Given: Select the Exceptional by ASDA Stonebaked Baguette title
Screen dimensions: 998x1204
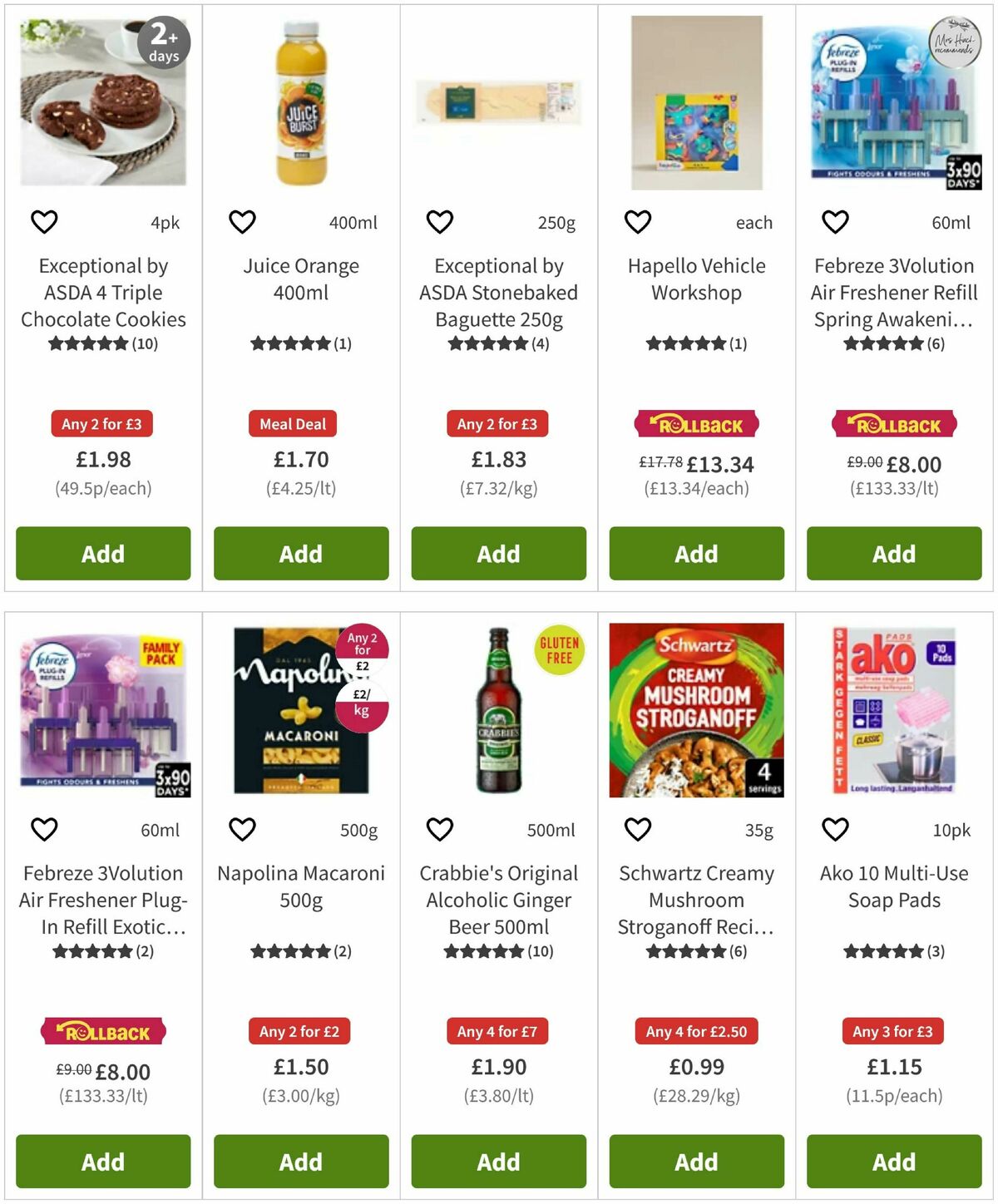Looking at the screenshot, I should [x=497, y=293].
